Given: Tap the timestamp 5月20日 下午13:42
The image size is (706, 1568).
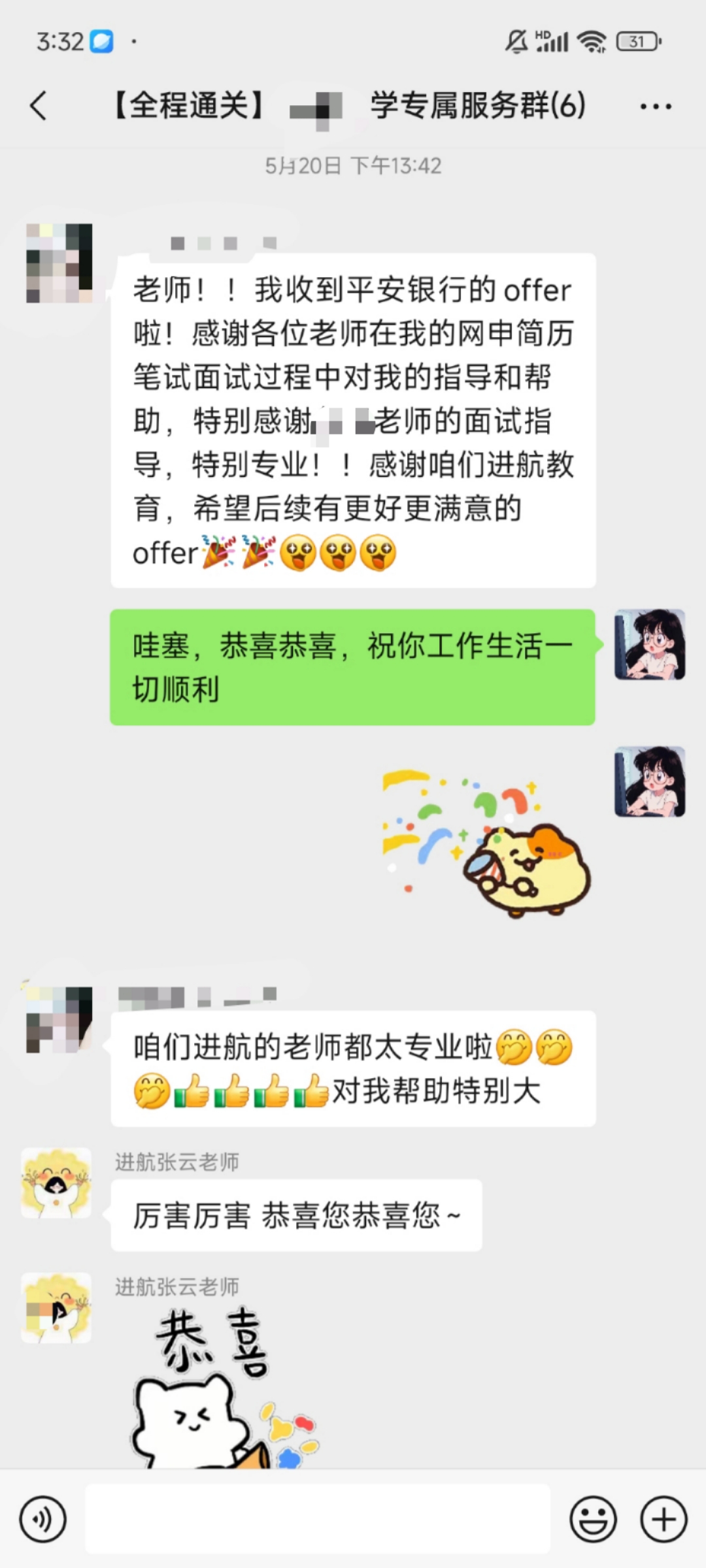Looking at the screenshot, I should pos(353,165).
